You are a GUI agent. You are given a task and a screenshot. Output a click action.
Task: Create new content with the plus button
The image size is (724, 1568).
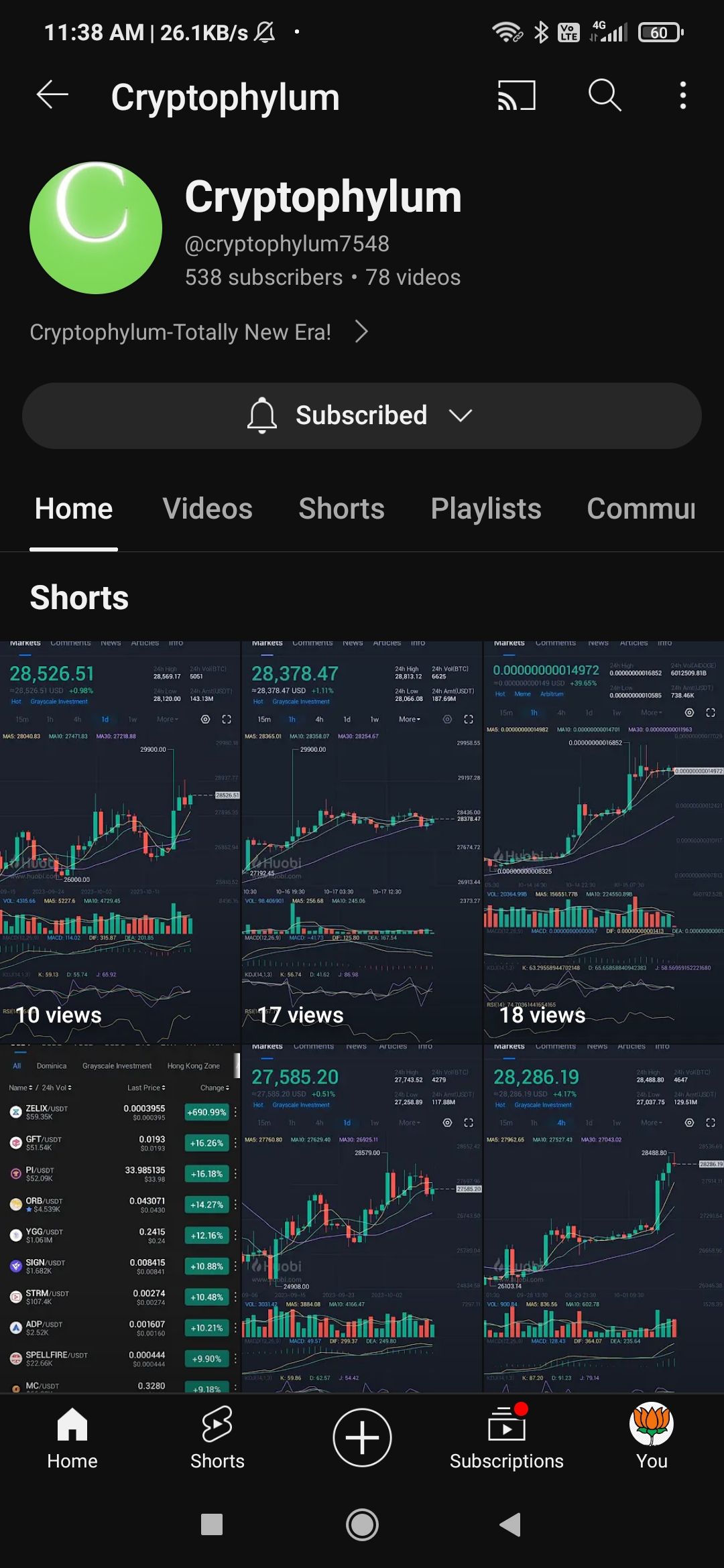362,1437
